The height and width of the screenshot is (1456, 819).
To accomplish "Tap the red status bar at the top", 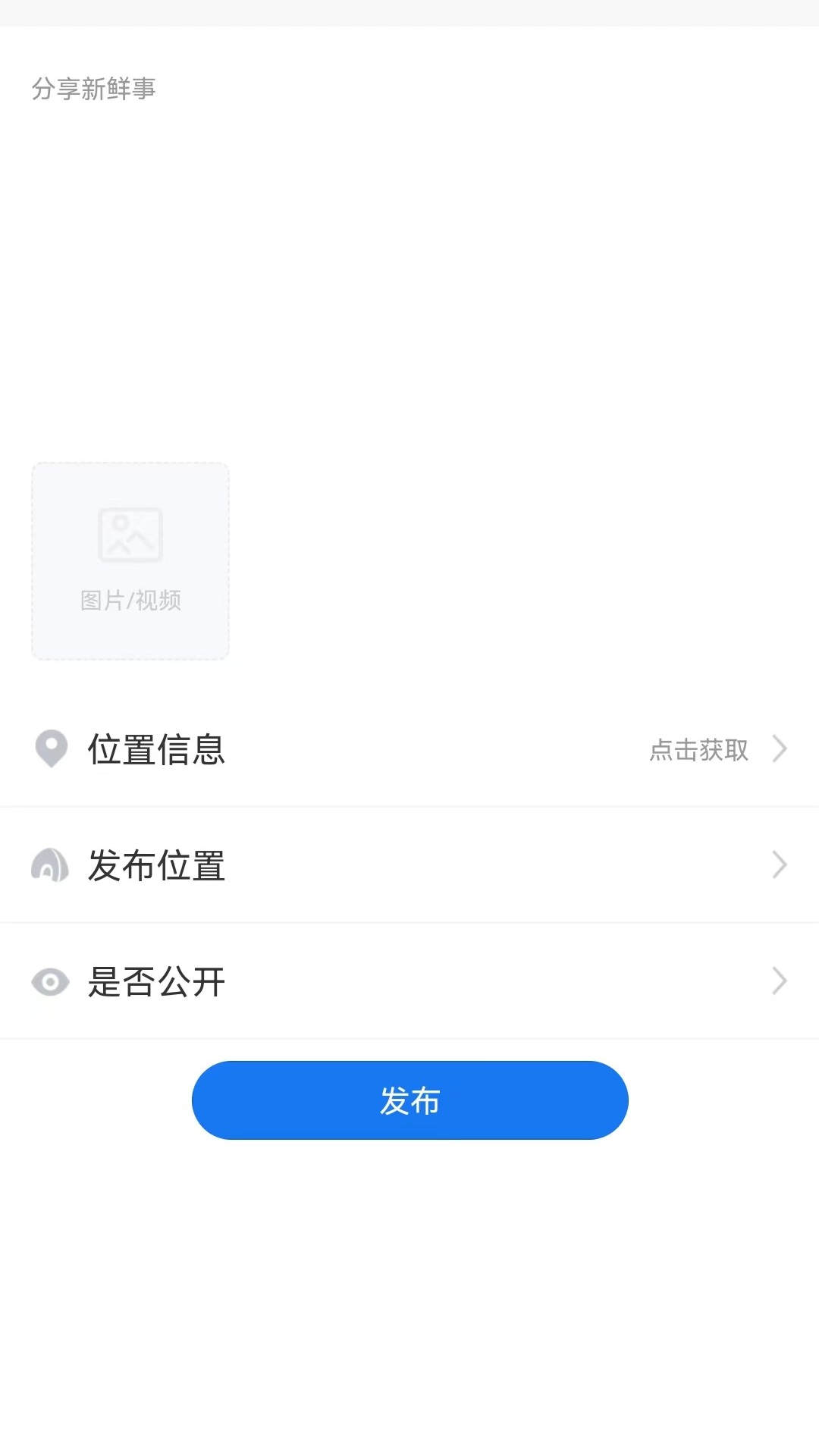I will [409, 11].
